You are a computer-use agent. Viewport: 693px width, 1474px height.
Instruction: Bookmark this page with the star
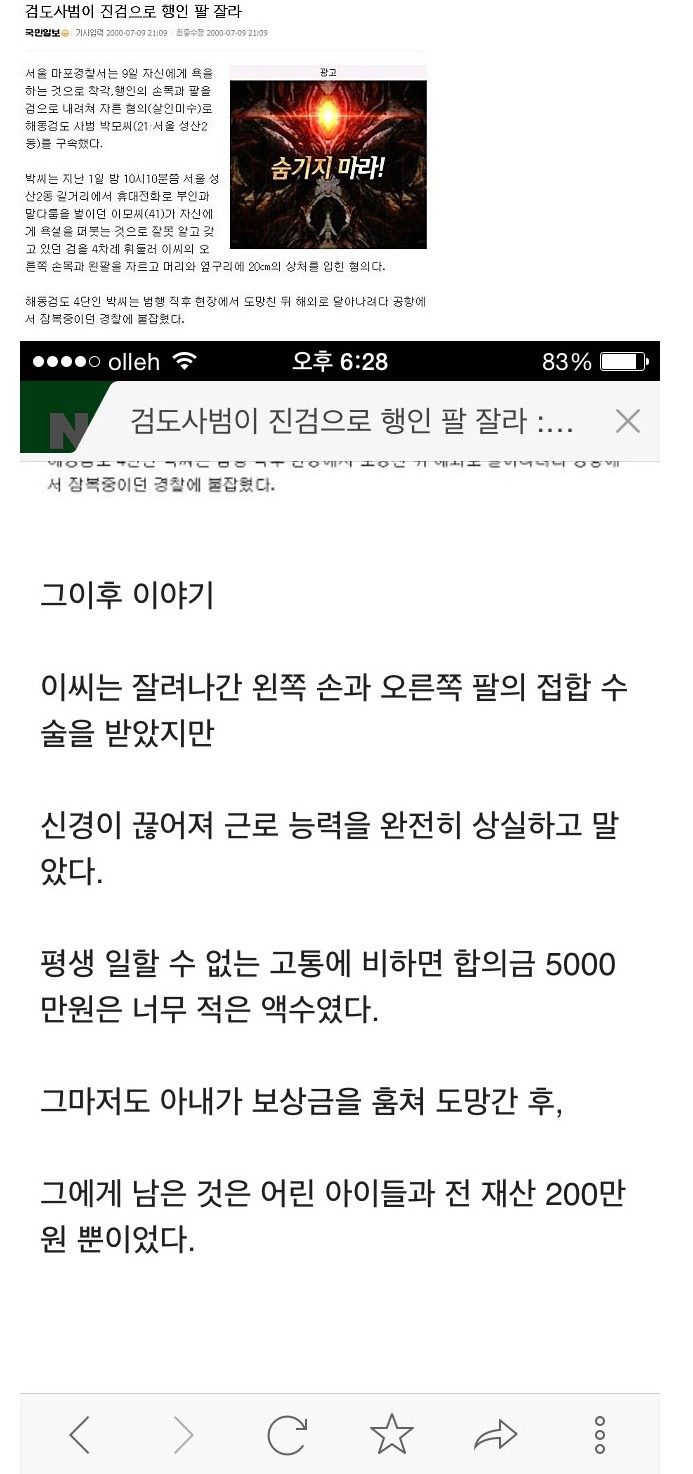point(391,1435)
